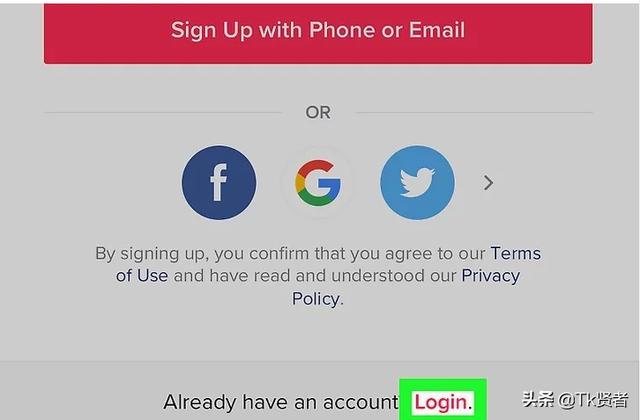Open the Terms of Use link
Screen dimensions: 640x420
(141, 275)
